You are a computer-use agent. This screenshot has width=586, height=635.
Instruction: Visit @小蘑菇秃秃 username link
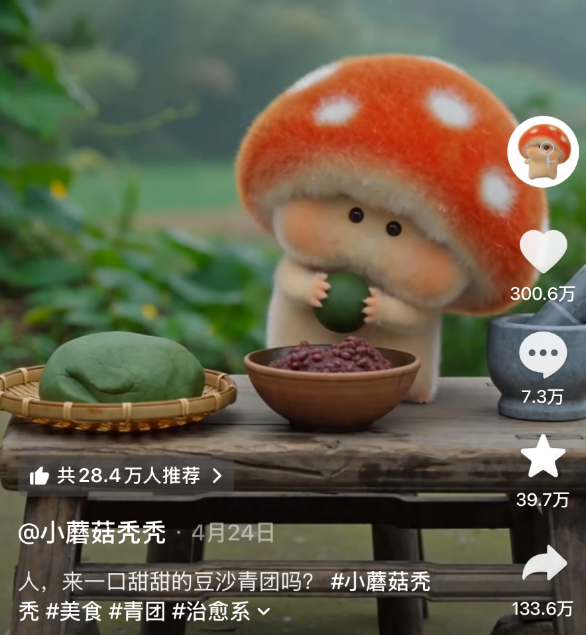[x=92, y=533]
